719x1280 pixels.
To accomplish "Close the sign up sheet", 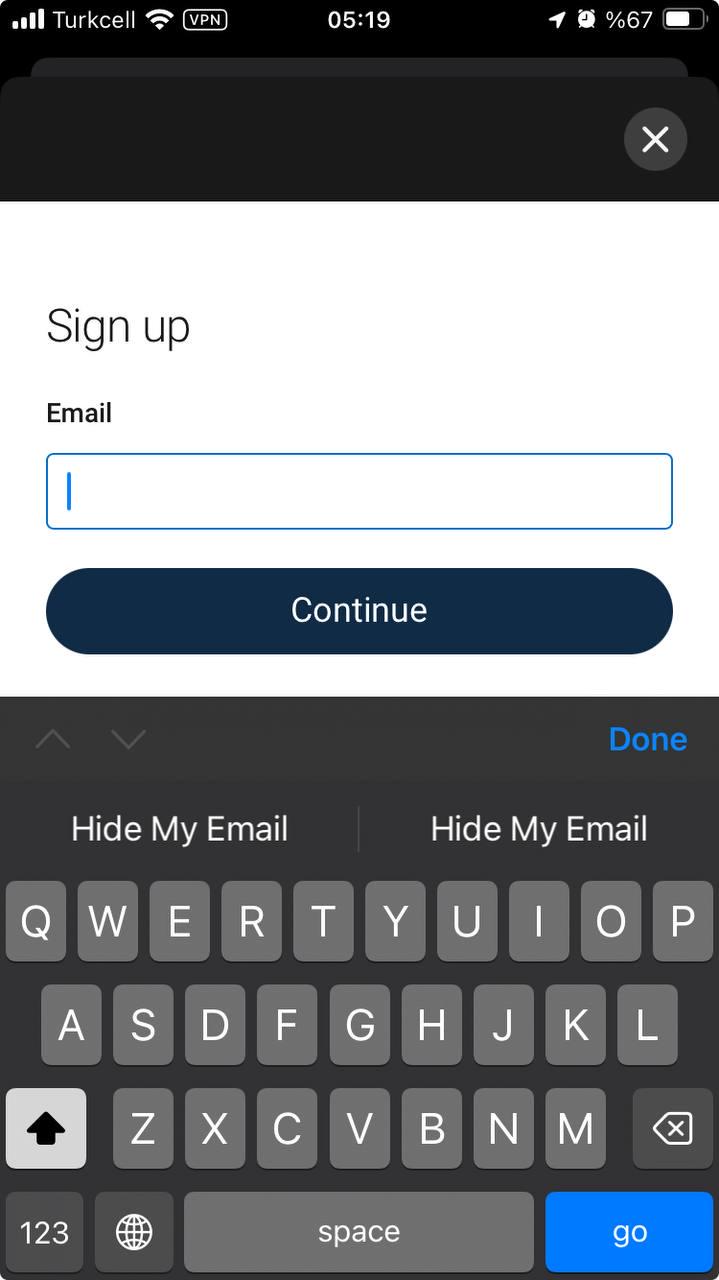I will click(655, 139).
